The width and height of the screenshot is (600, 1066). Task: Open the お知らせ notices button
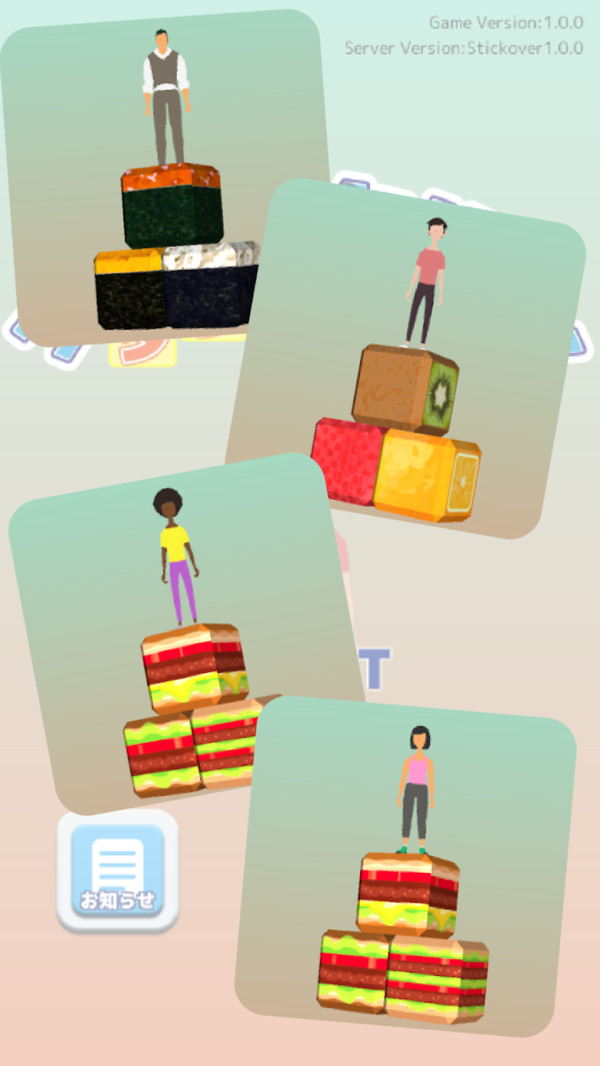[x=118, y=870]
